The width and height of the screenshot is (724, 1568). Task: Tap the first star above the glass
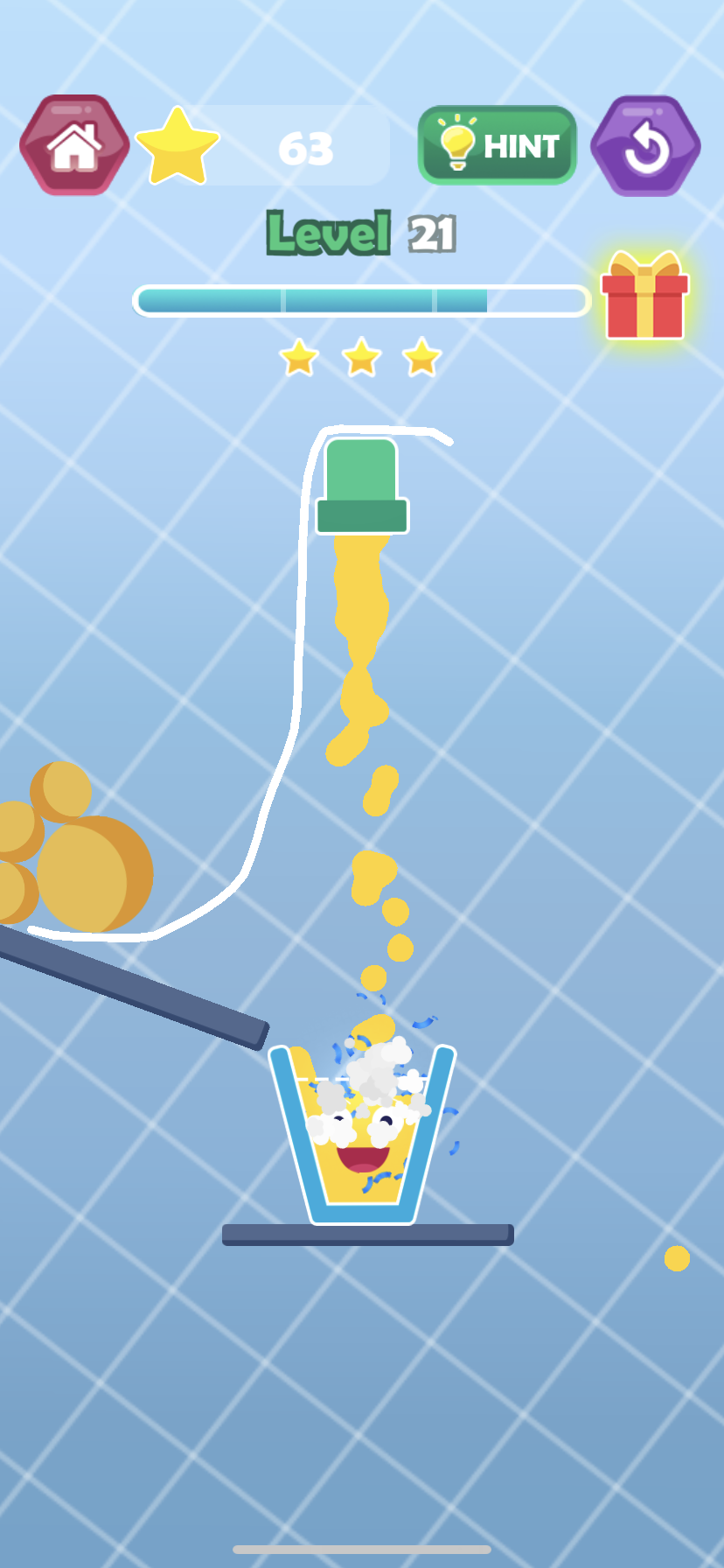click(x=300, y=358)
